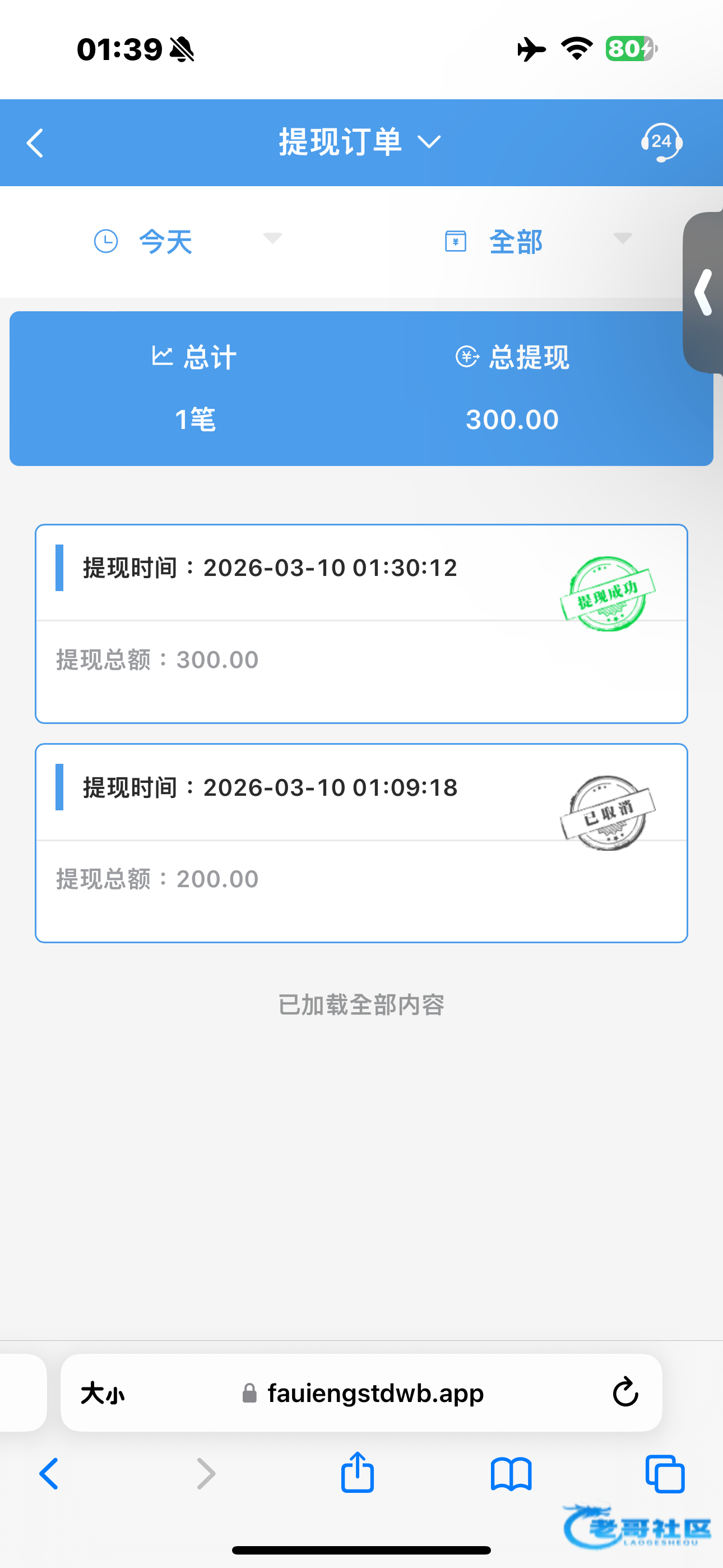The height and width of the screenshot is (1568, 723).
Task: Contact 24-hour customer service
Action: pos(661,142)
